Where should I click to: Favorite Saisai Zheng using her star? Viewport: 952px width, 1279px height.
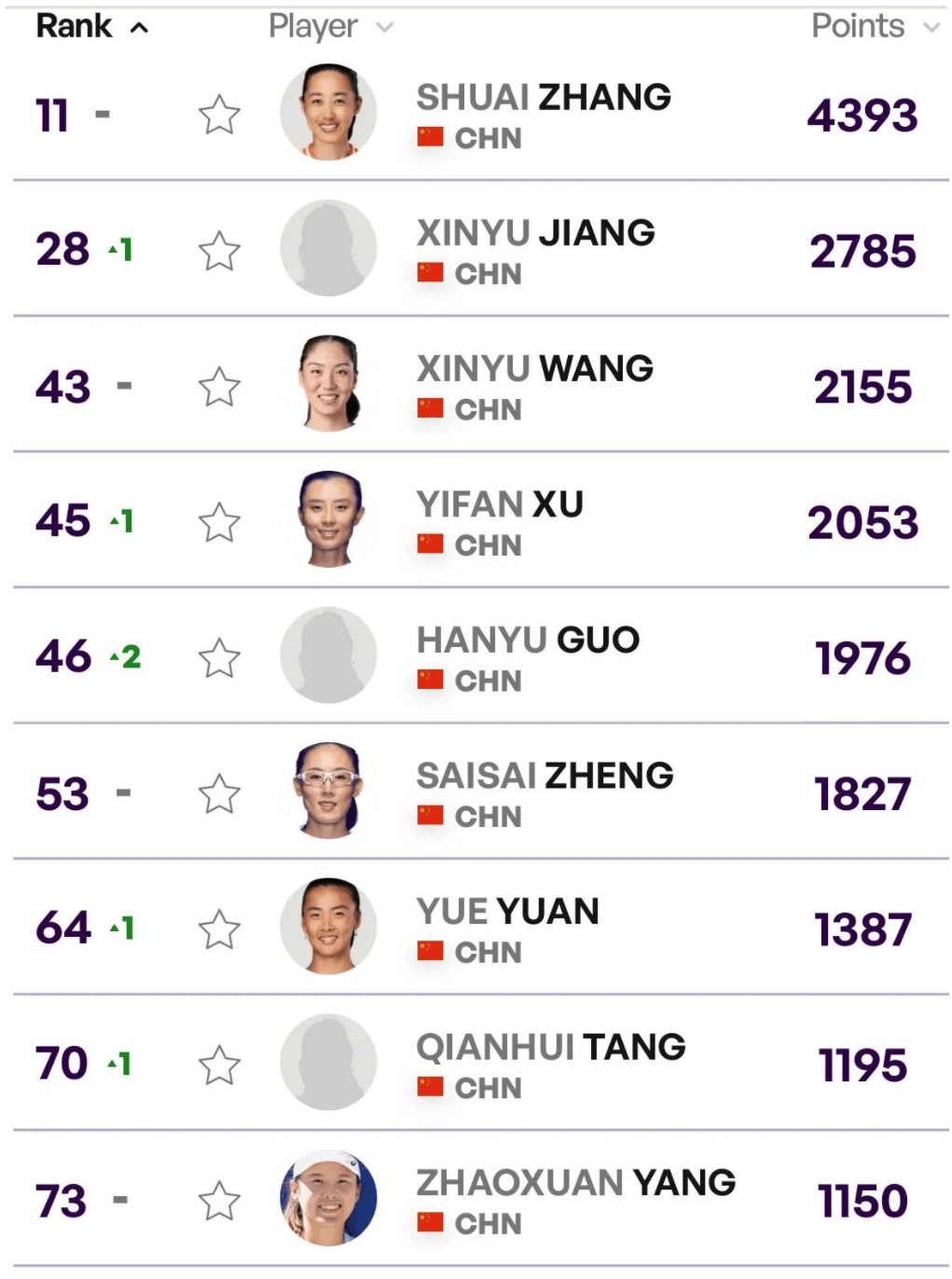click(219, 794)
